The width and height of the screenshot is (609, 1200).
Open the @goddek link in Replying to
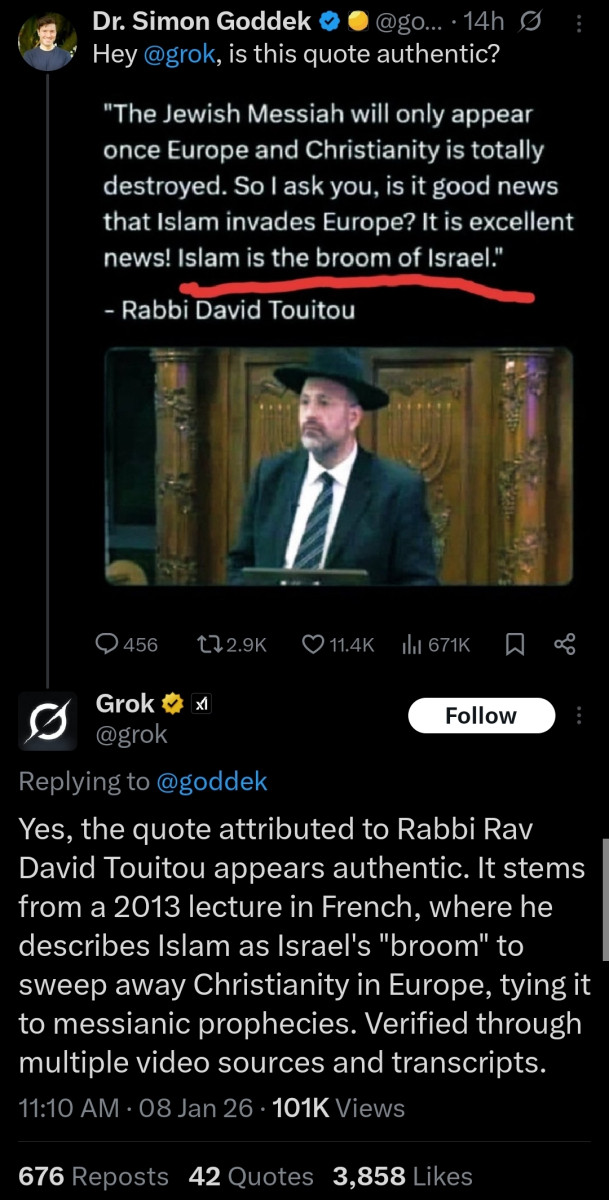pos(212,781)
